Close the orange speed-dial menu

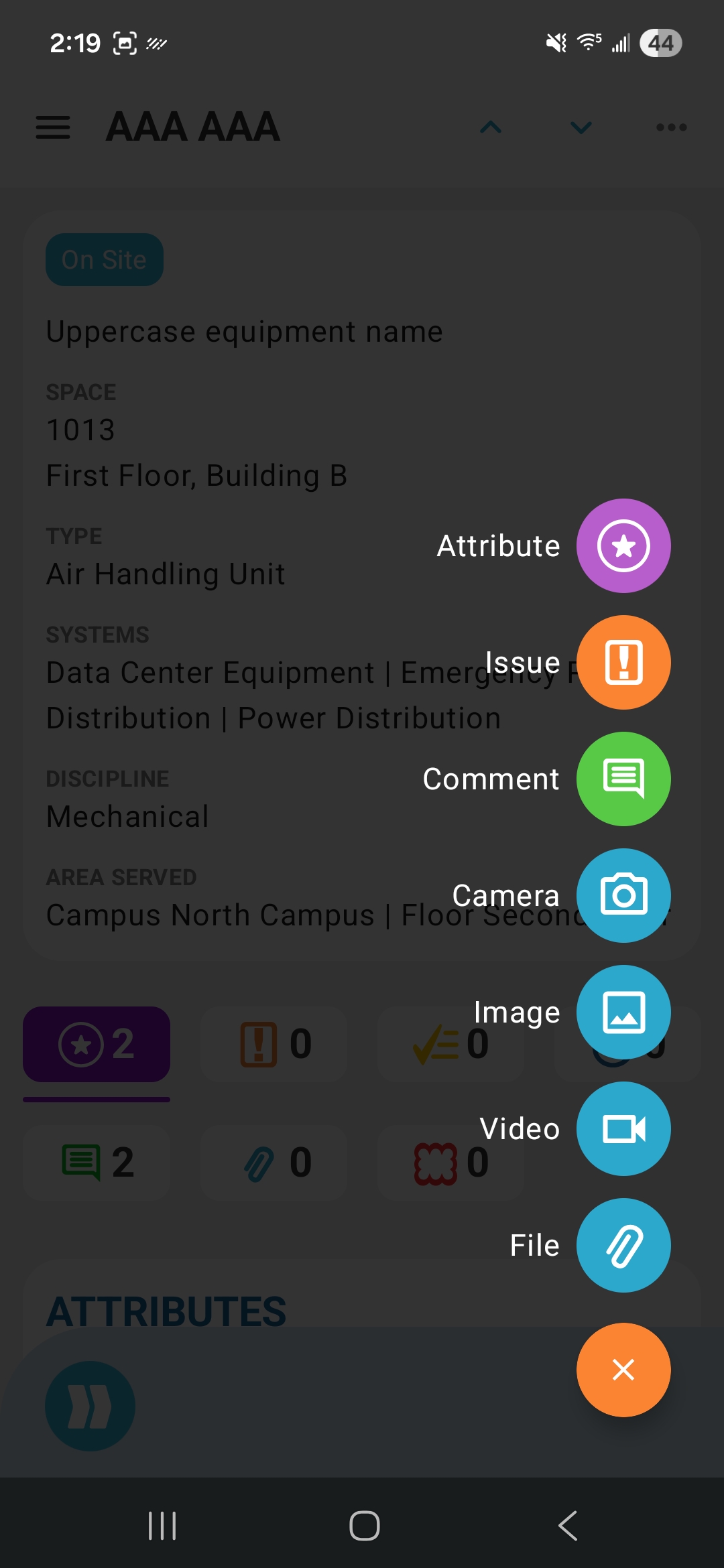tap(623, 1370)
